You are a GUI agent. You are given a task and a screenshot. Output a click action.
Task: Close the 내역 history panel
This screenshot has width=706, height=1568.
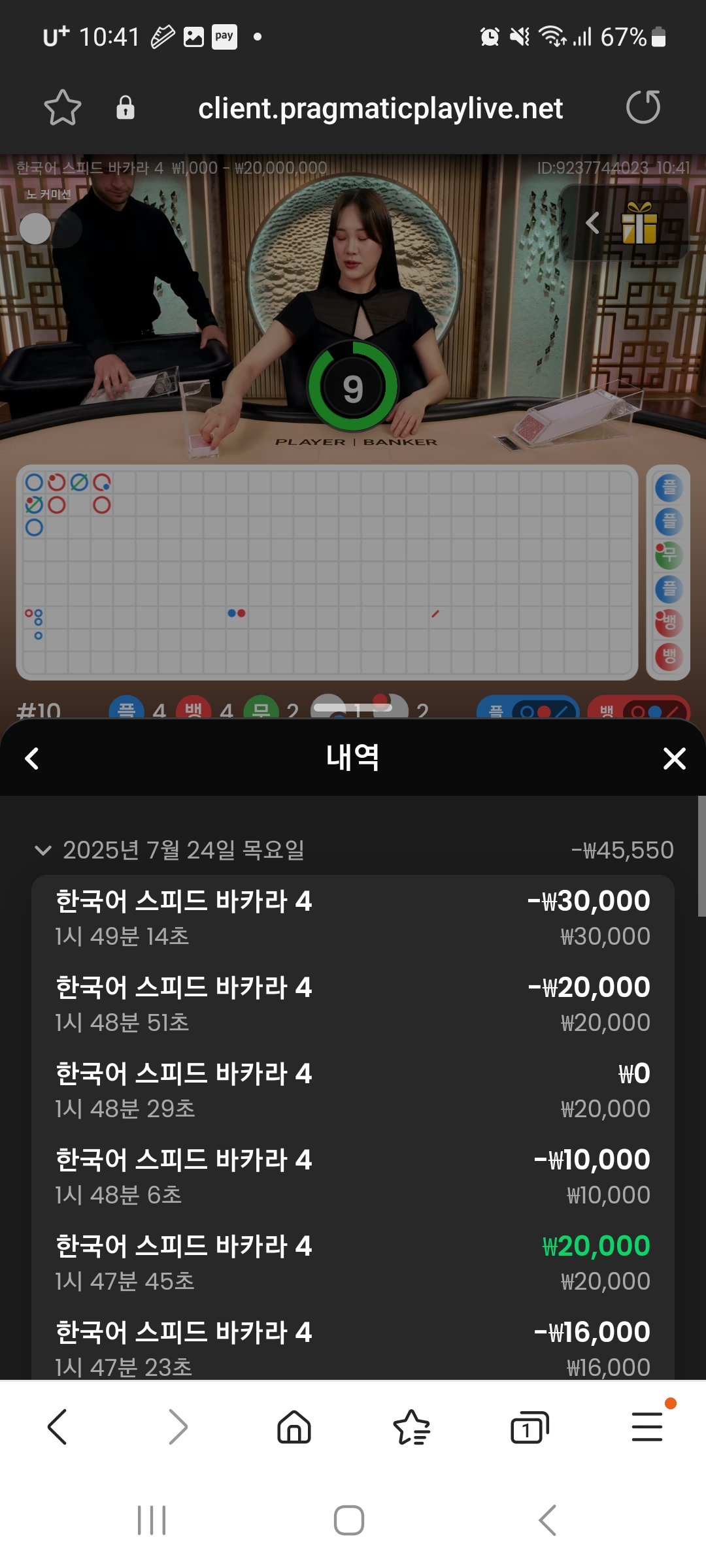coord(674,759)
